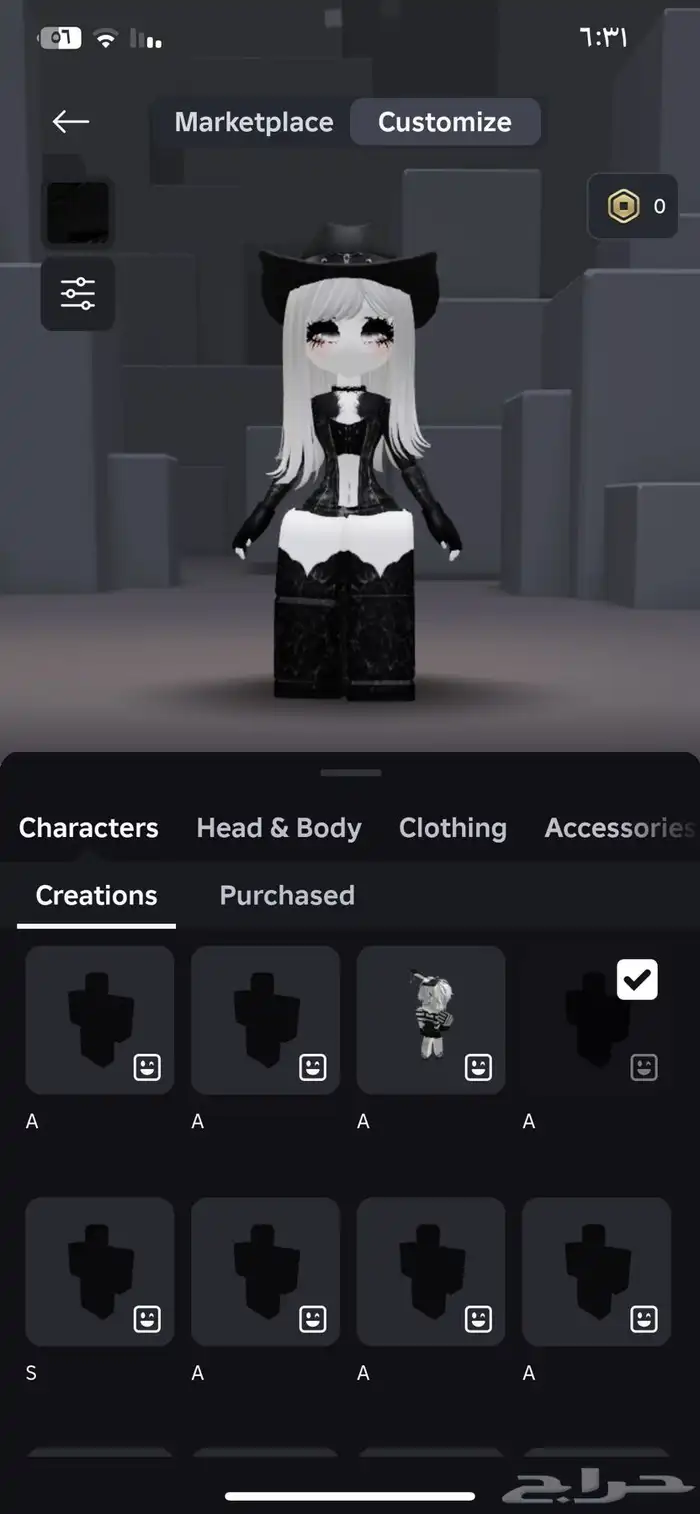Viewport: 700px width, 1514px height.
Task: Switch to Head & Body category
Action: (x=278, y=828)
